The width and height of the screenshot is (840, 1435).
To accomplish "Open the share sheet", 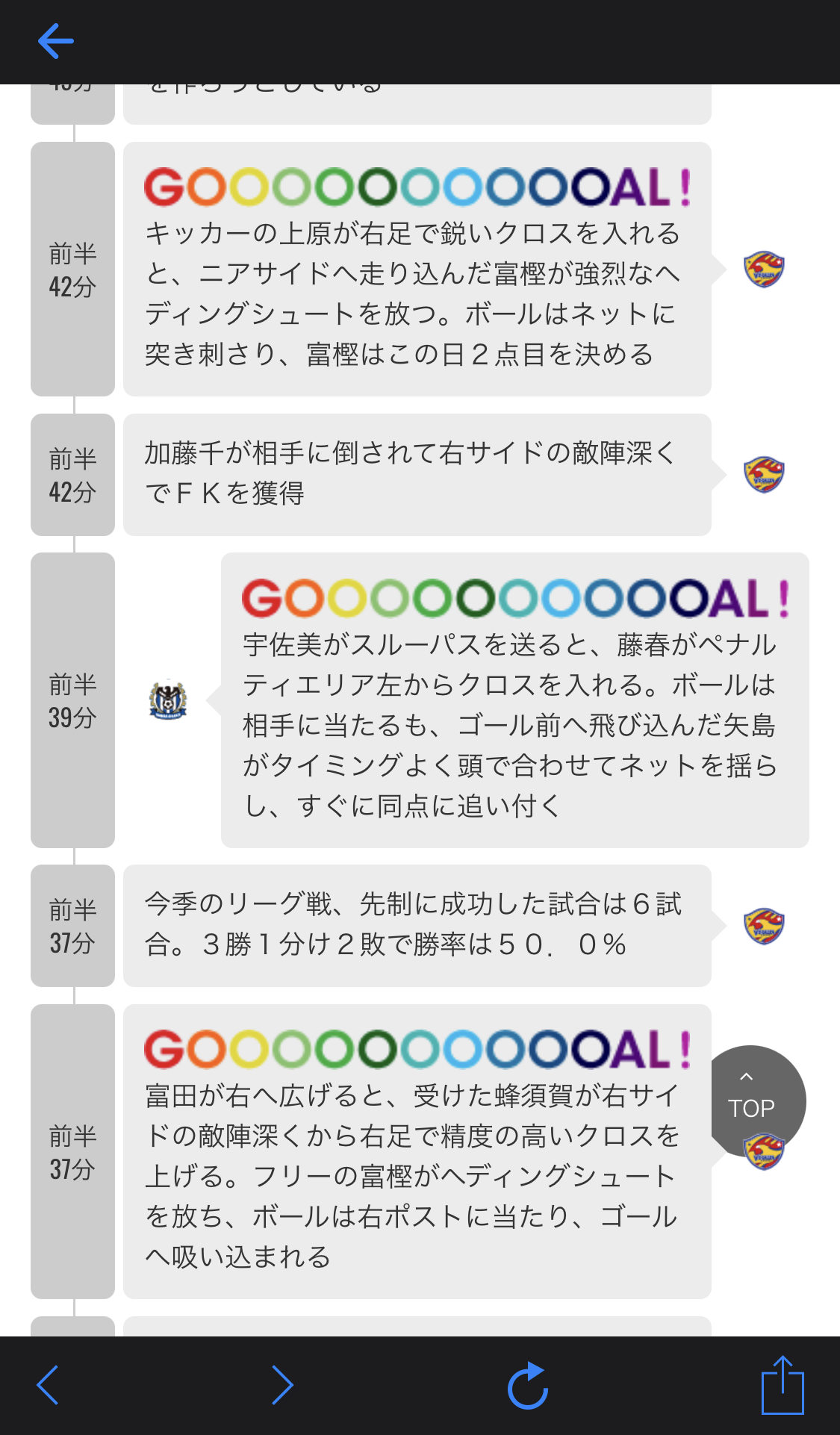I will (x=783, y=1386).
